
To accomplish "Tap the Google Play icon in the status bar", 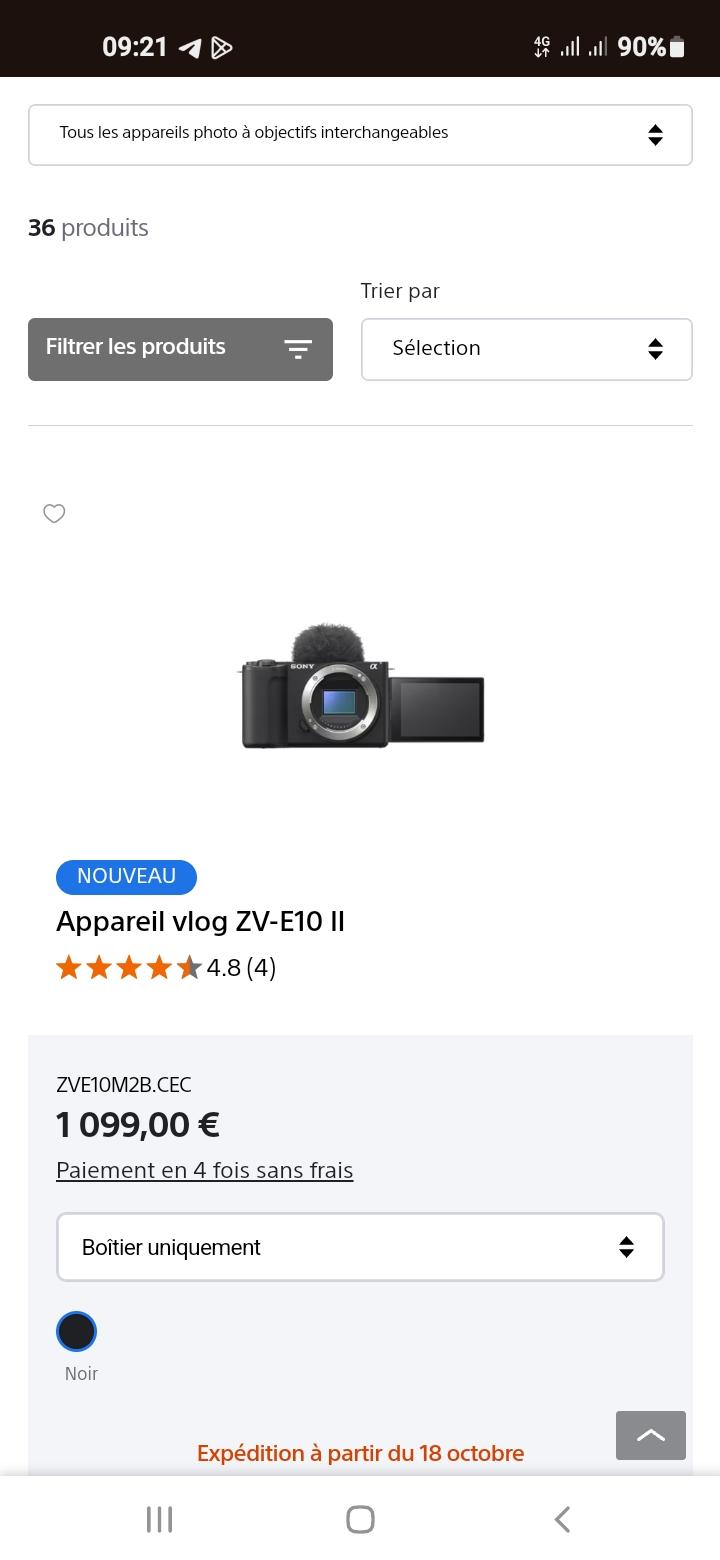I will (221, 46).
